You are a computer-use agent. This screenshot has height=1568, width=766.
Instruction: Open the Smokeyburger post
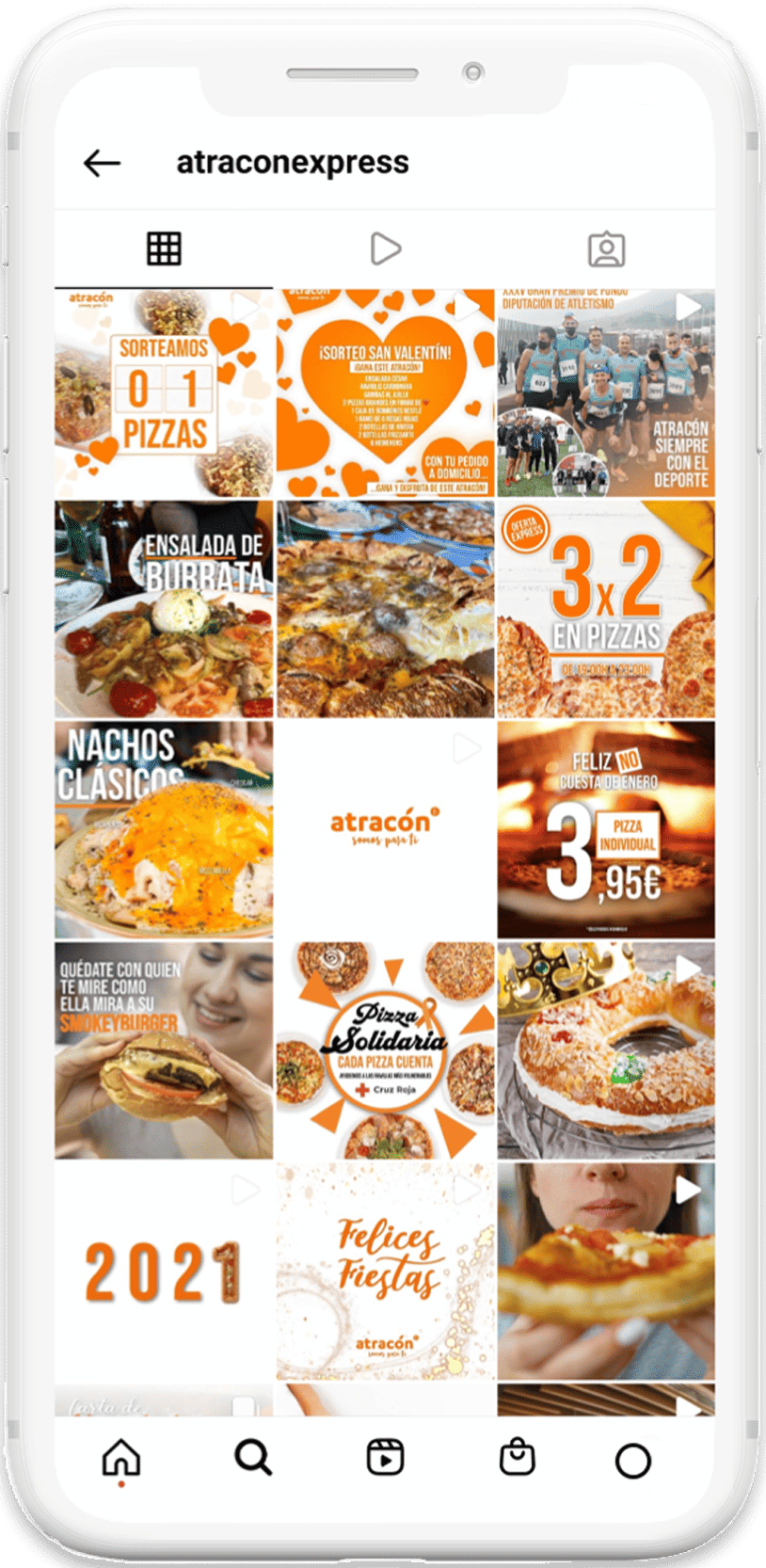pos(164,1050)
